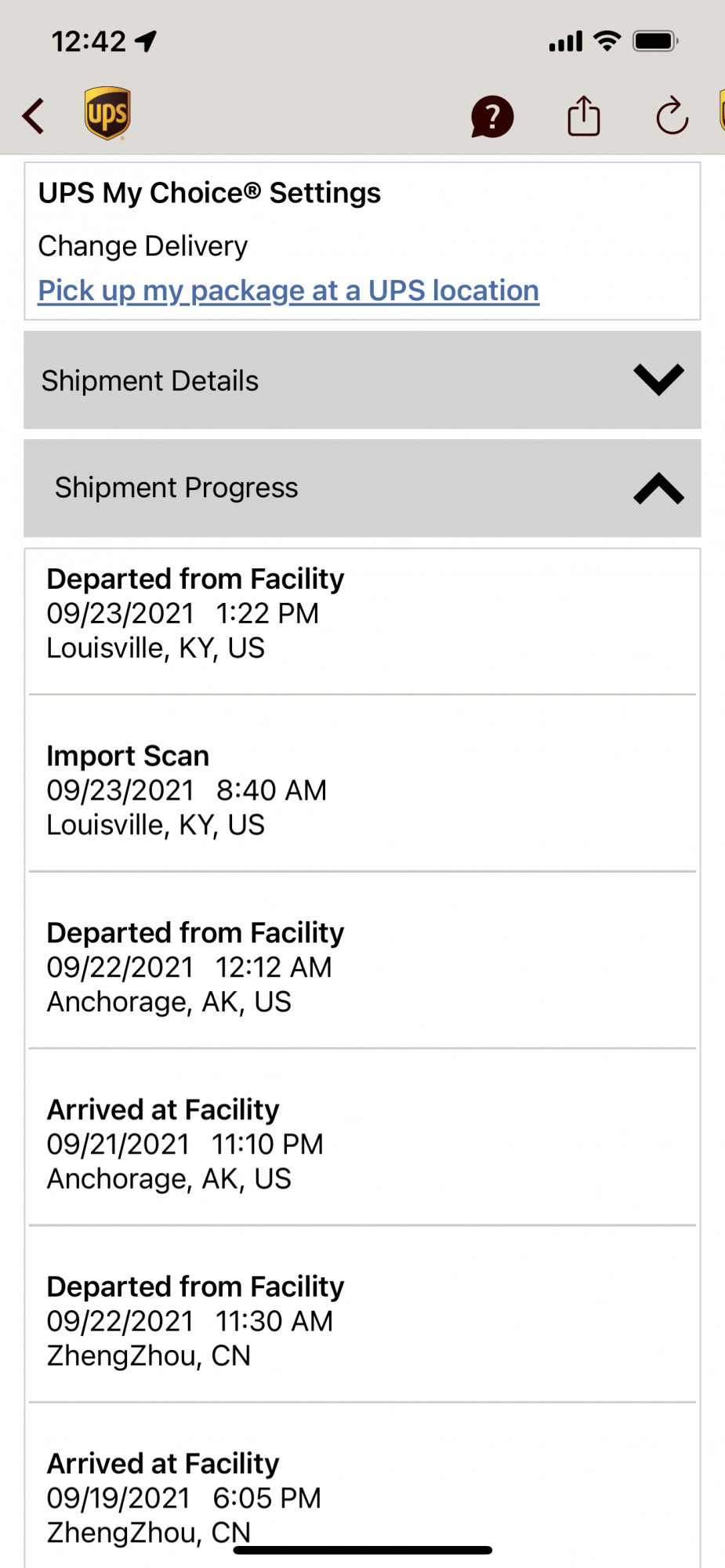Refresh the tracking information
Viewport: 725px width, 1568px height.
tap(672, 117)
